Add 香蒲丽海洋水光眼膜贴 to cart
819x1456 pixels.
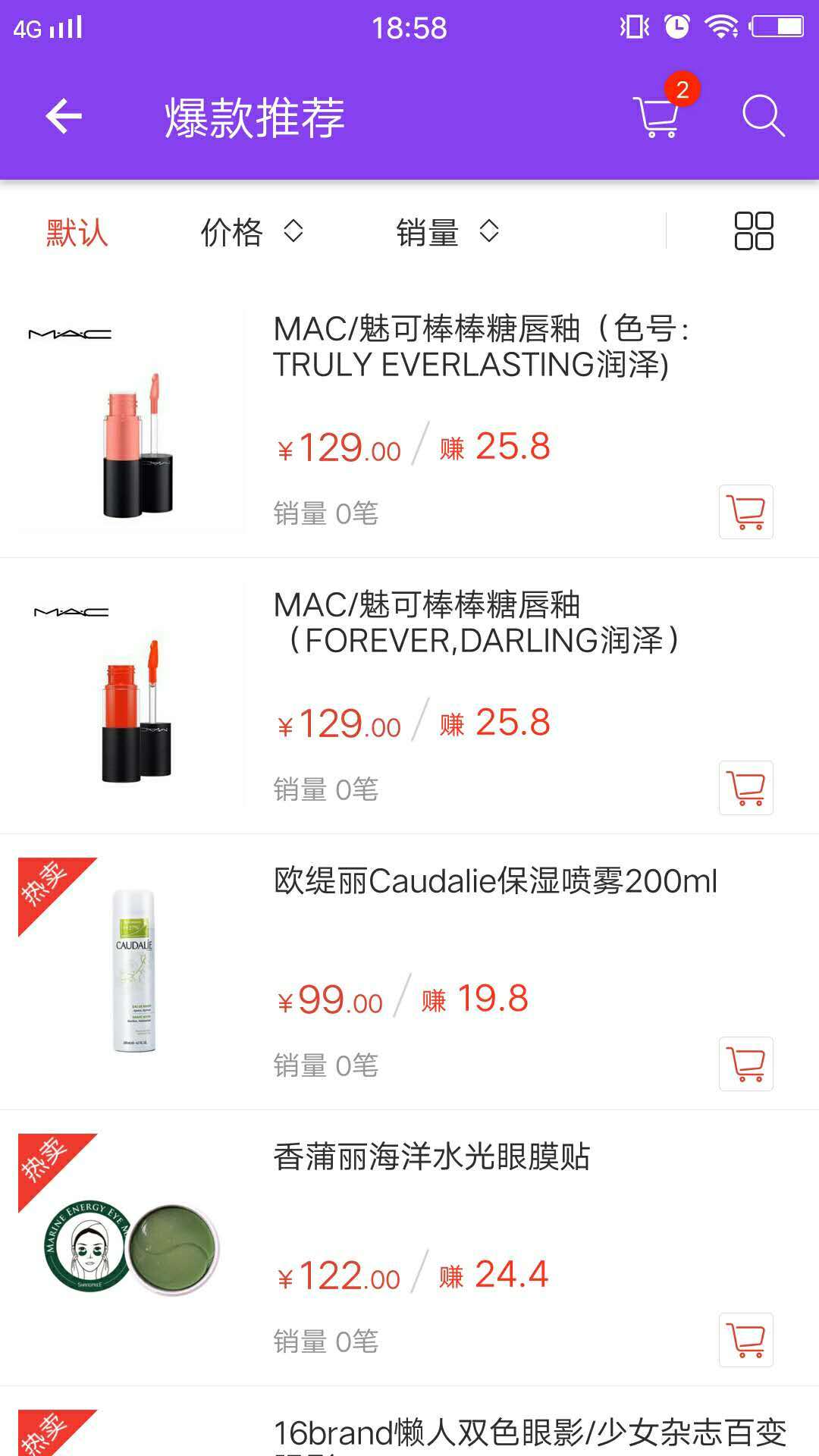point(746,1341)
